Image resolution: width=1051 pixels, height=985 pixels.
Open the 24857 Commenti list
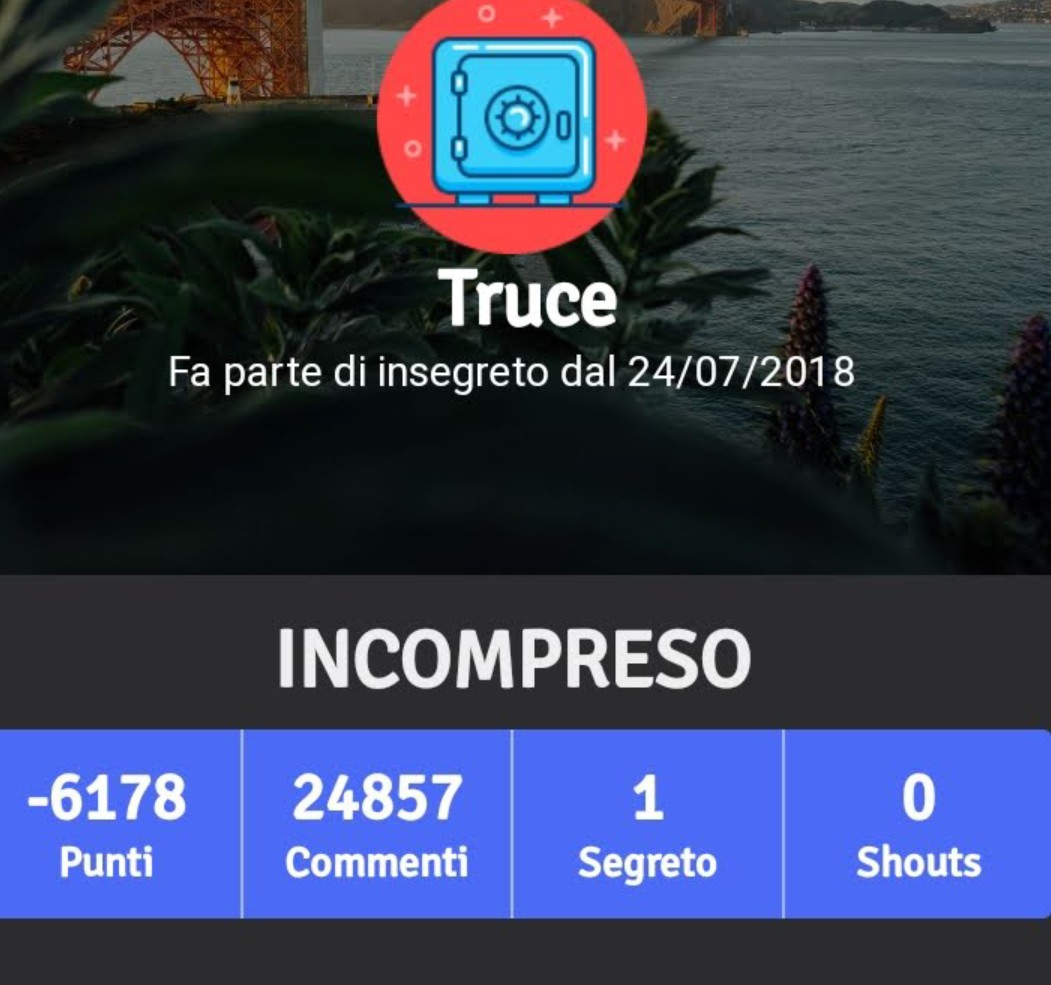click(x=377, y=824)
